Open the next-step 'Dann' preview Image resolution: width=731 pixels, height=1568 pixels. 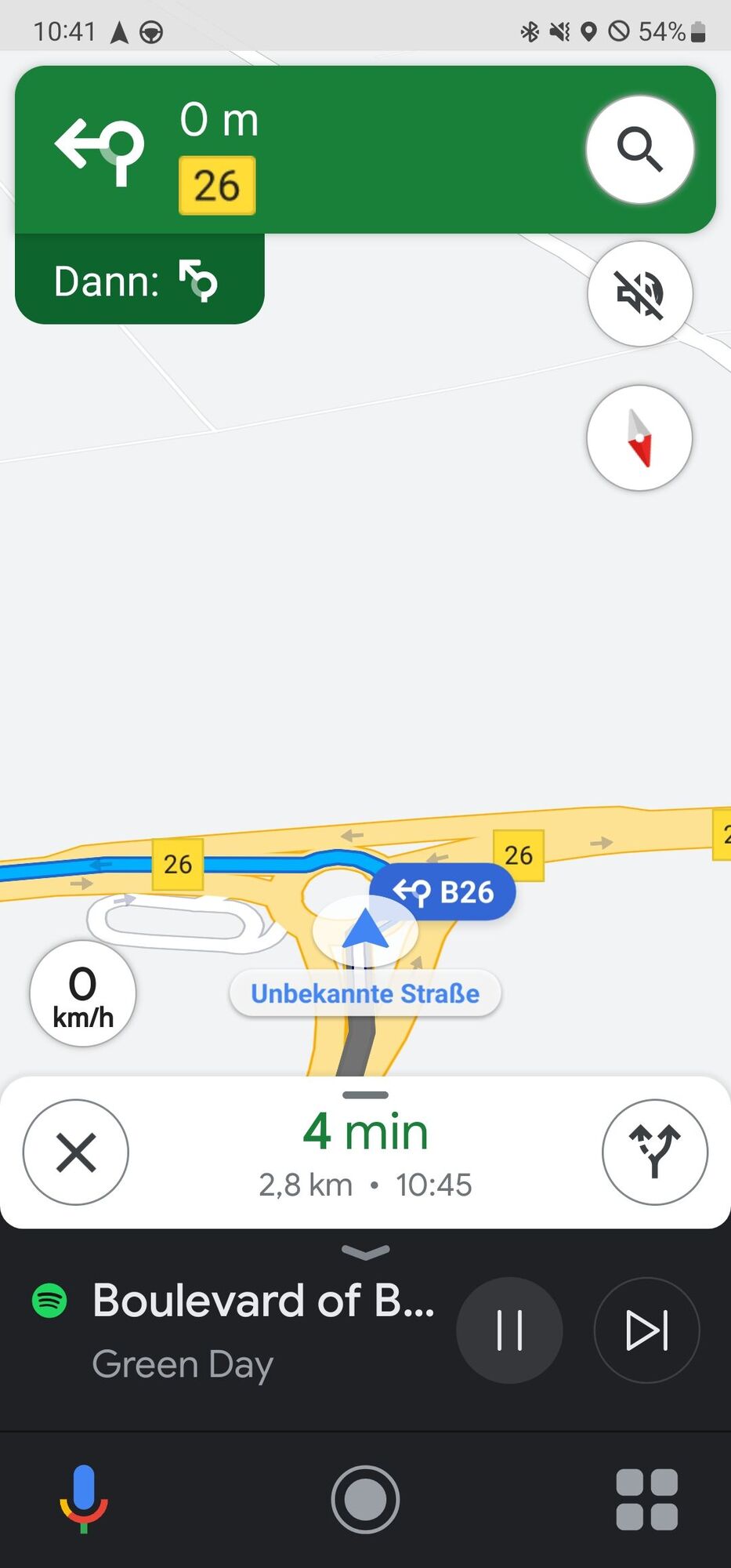click(139, 280)
